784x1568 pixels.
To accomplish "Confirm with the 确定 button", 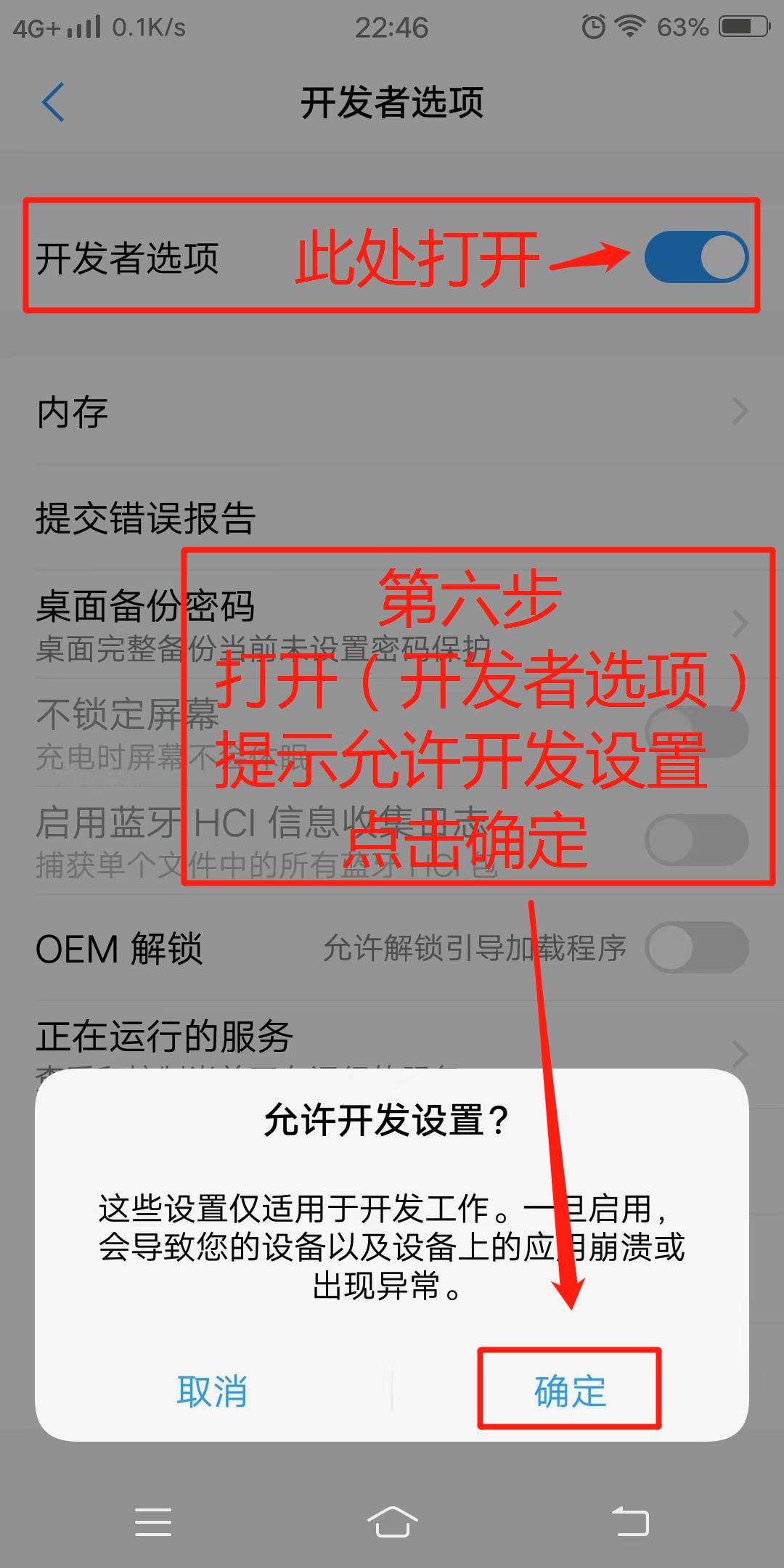I will pos(570,1391).
